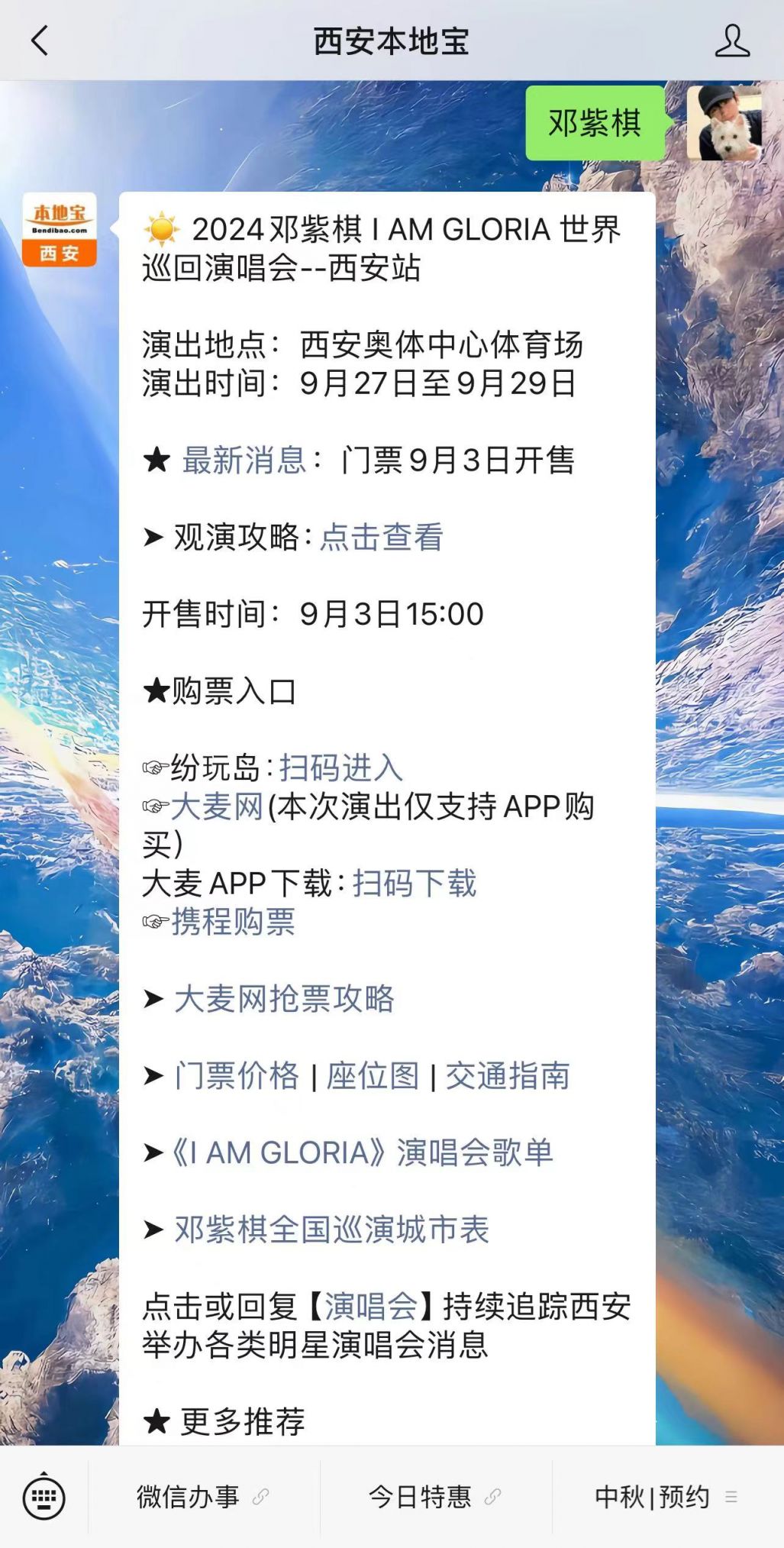Open 纷玩岛 扫码进入 link

tap(340, 768)
